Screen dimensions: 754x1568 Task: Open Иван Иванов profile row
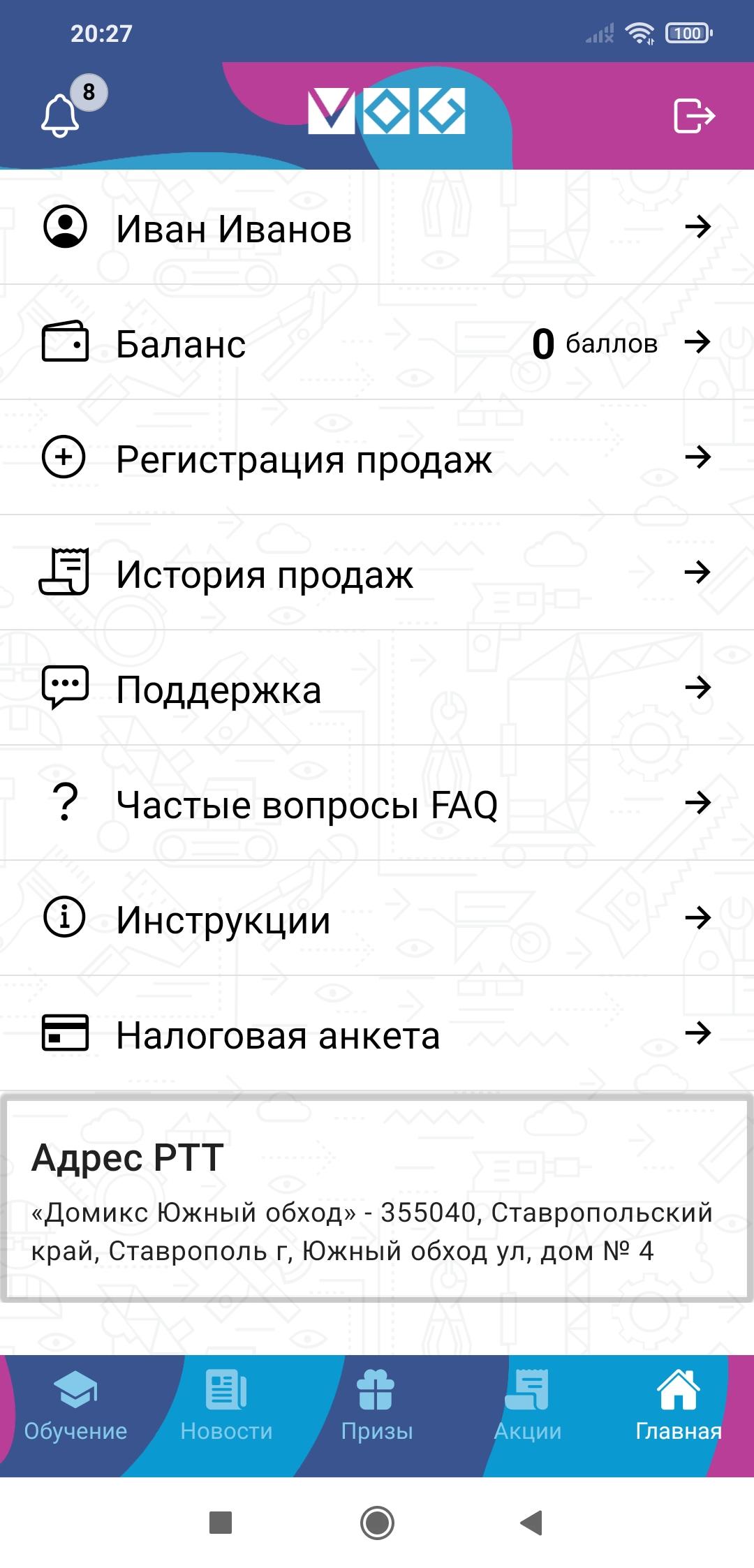(377, 228)
